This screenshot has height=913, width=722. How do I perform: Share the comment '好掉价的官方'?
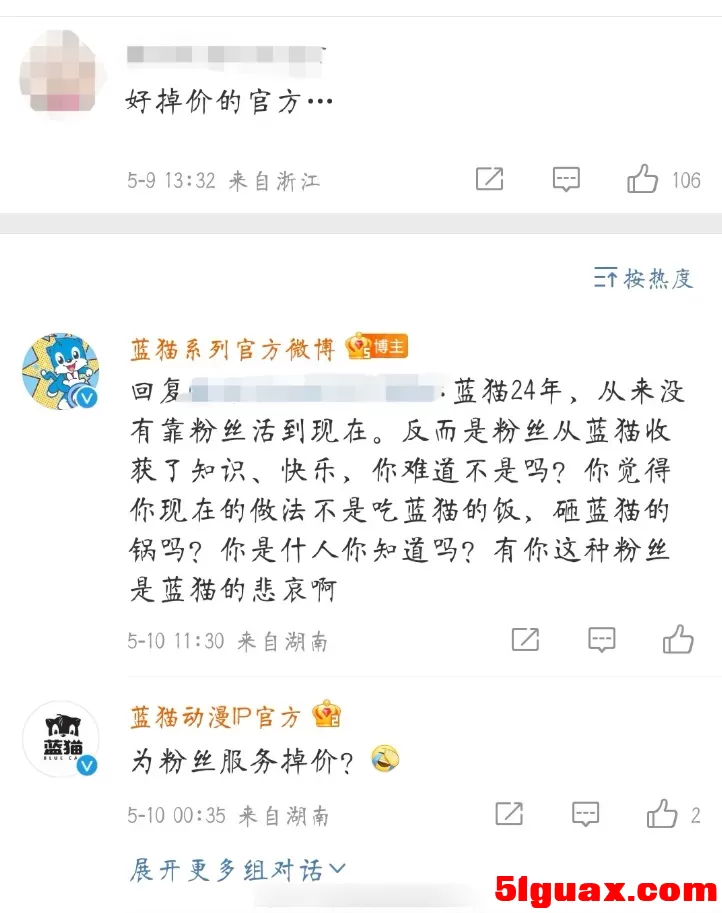click(489, 180)
